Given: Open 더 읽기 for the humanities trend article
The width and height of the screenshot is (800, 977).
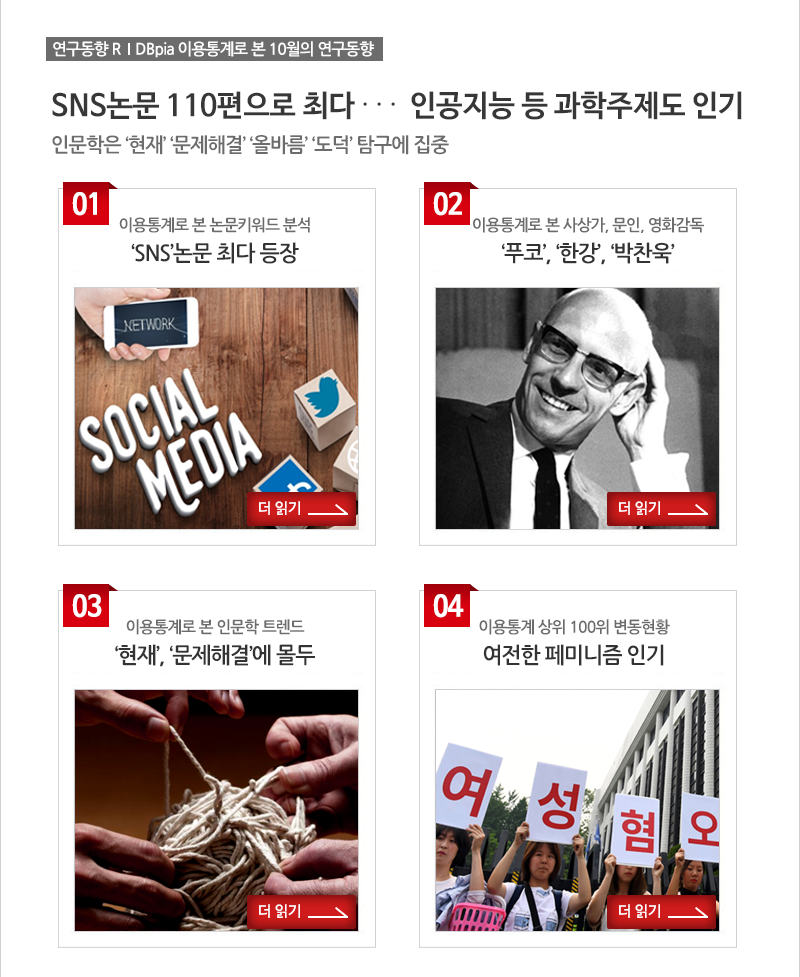Looking at the screenshot, I should click(302, 911).
